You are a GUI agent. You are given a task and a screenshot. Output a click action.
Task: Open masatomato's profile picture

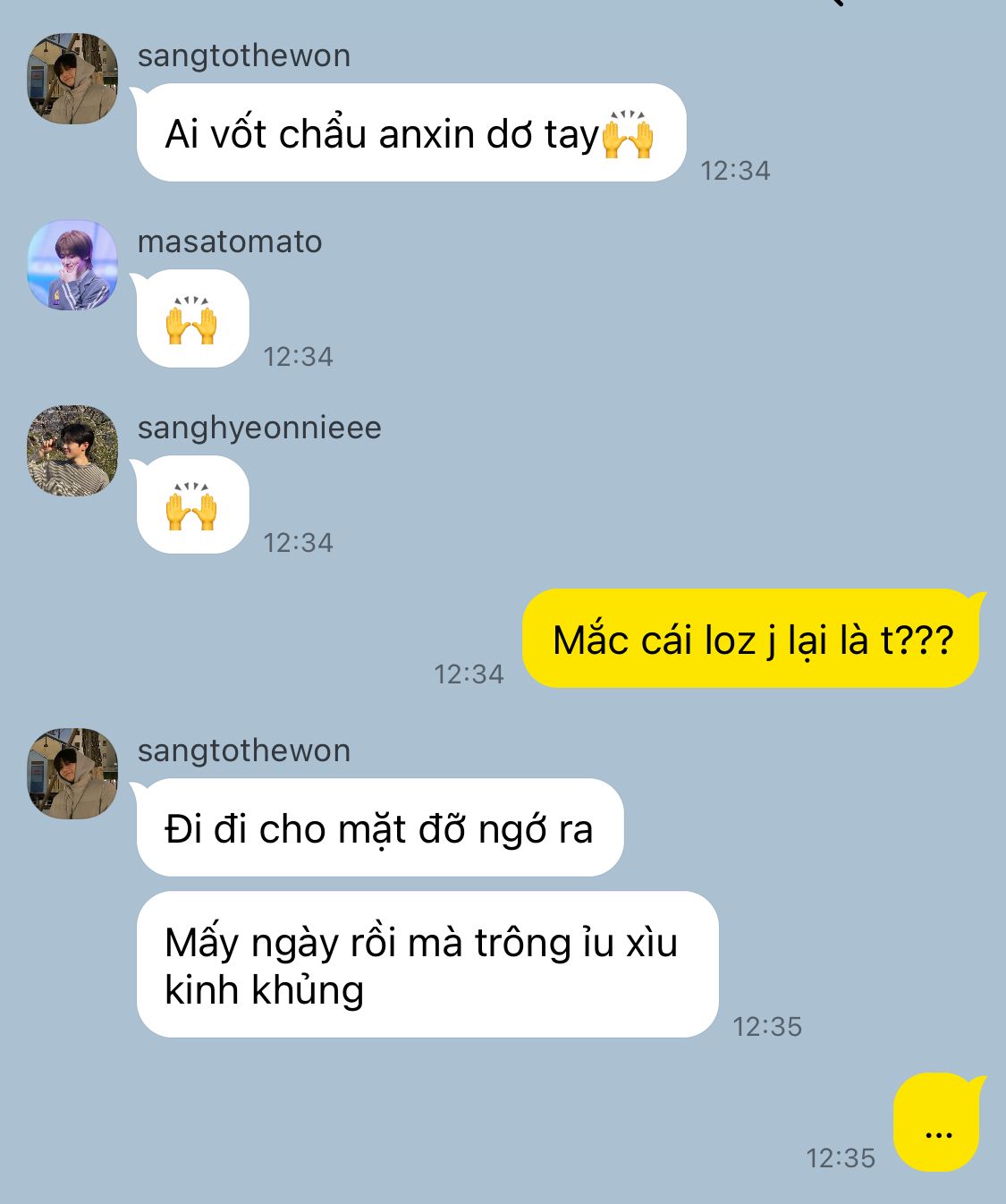72,266
